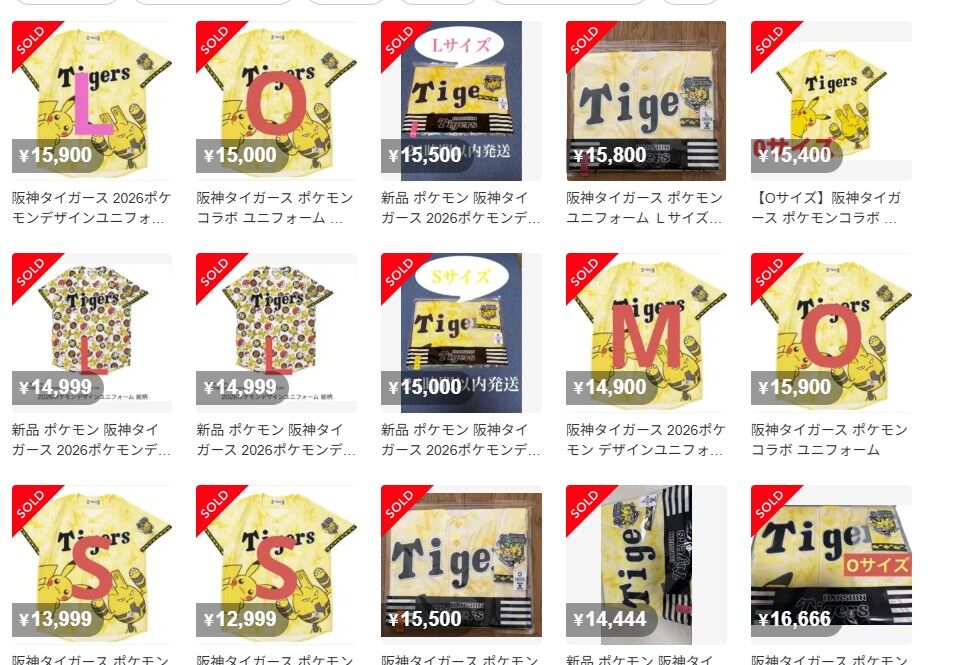View the 【Oサイズ】 listing at ¥15,400
Screen dimensions: 964x665
831,101
